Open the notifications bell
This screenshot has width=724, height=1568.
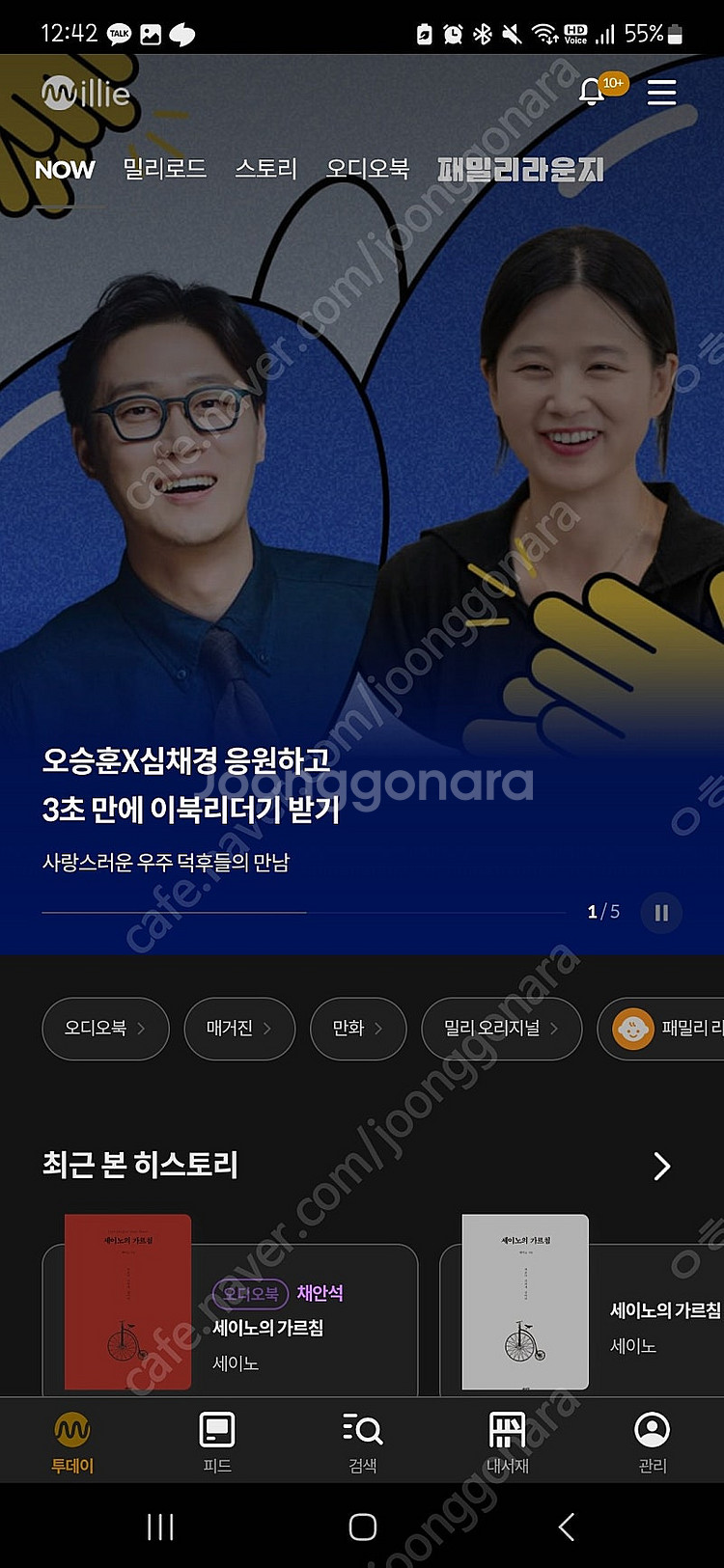click(x=592, y=92)
